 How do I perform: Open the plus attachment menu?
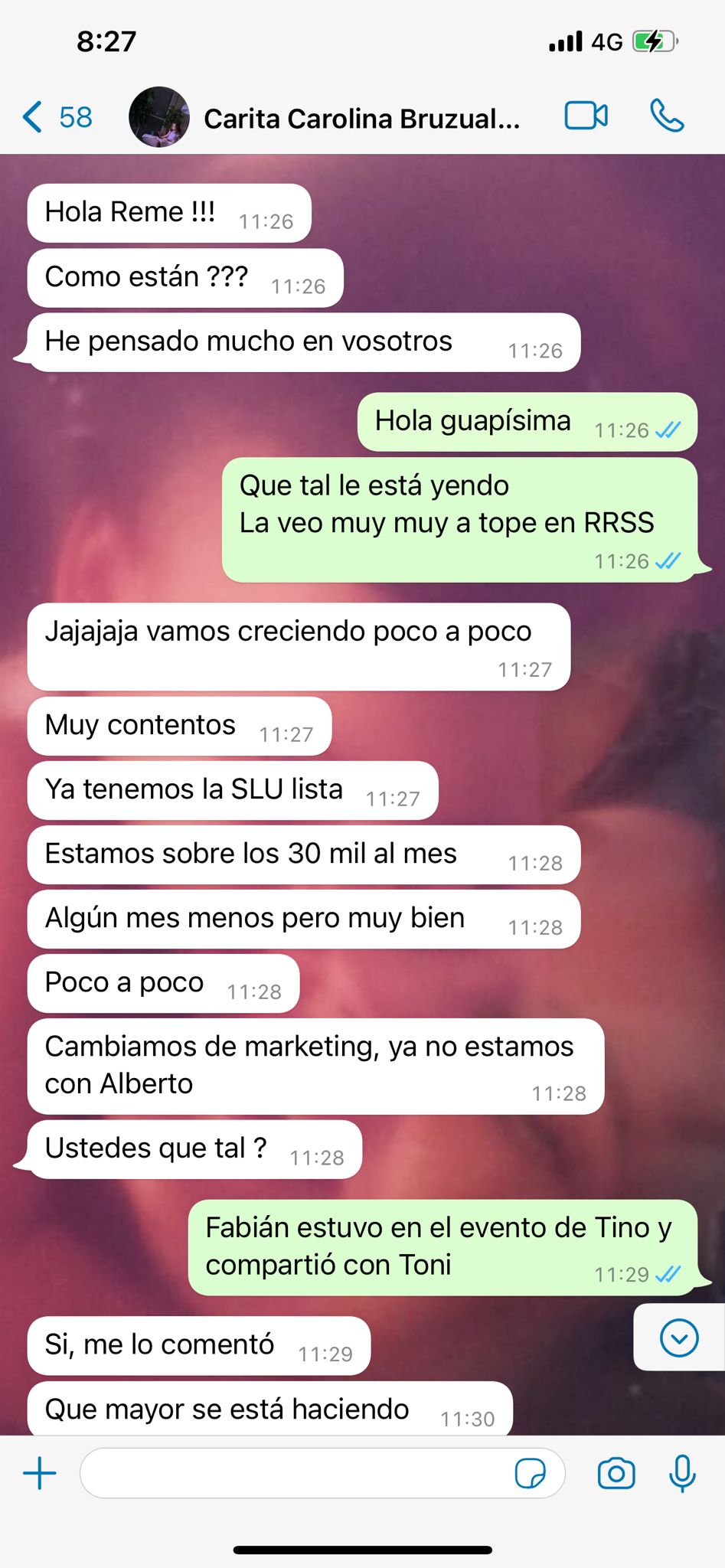click(40, 1473)
